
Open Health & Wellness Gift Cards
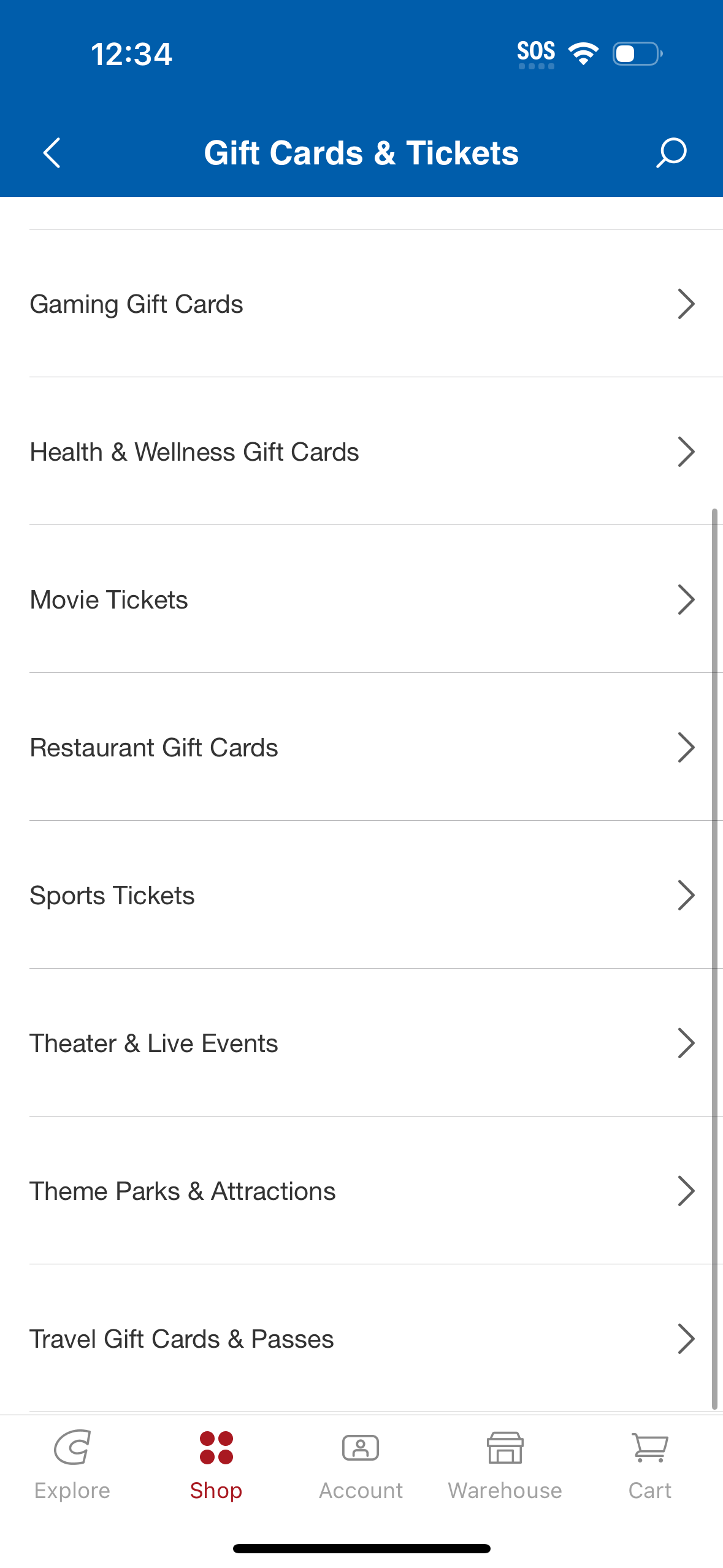point(362,452)
